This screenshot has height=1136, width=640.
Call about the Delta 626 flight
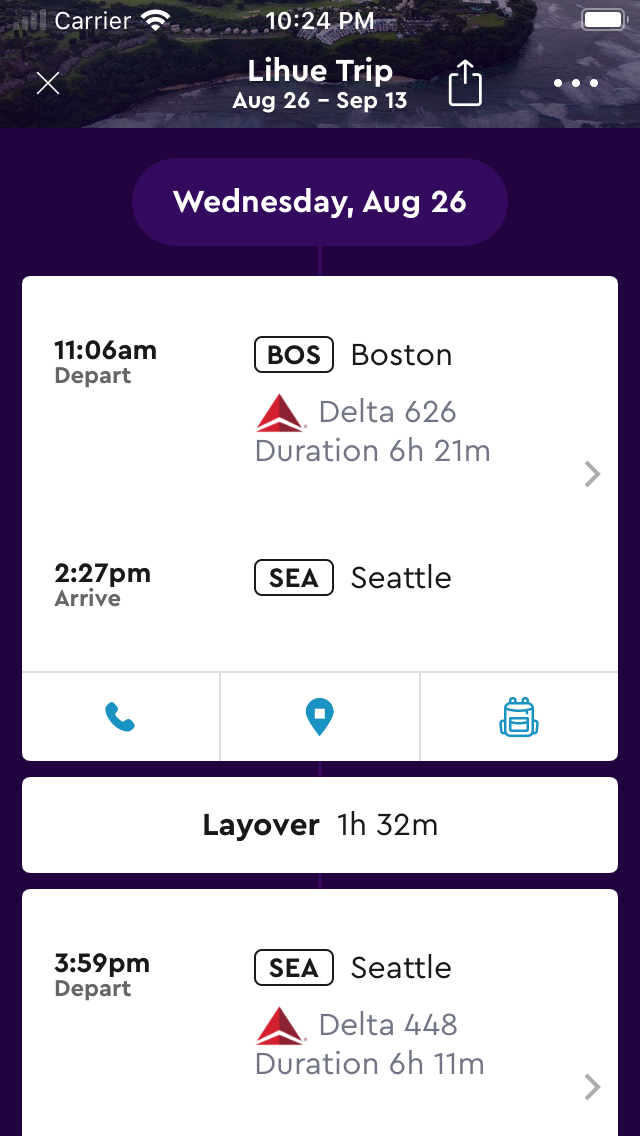point(120,717)
